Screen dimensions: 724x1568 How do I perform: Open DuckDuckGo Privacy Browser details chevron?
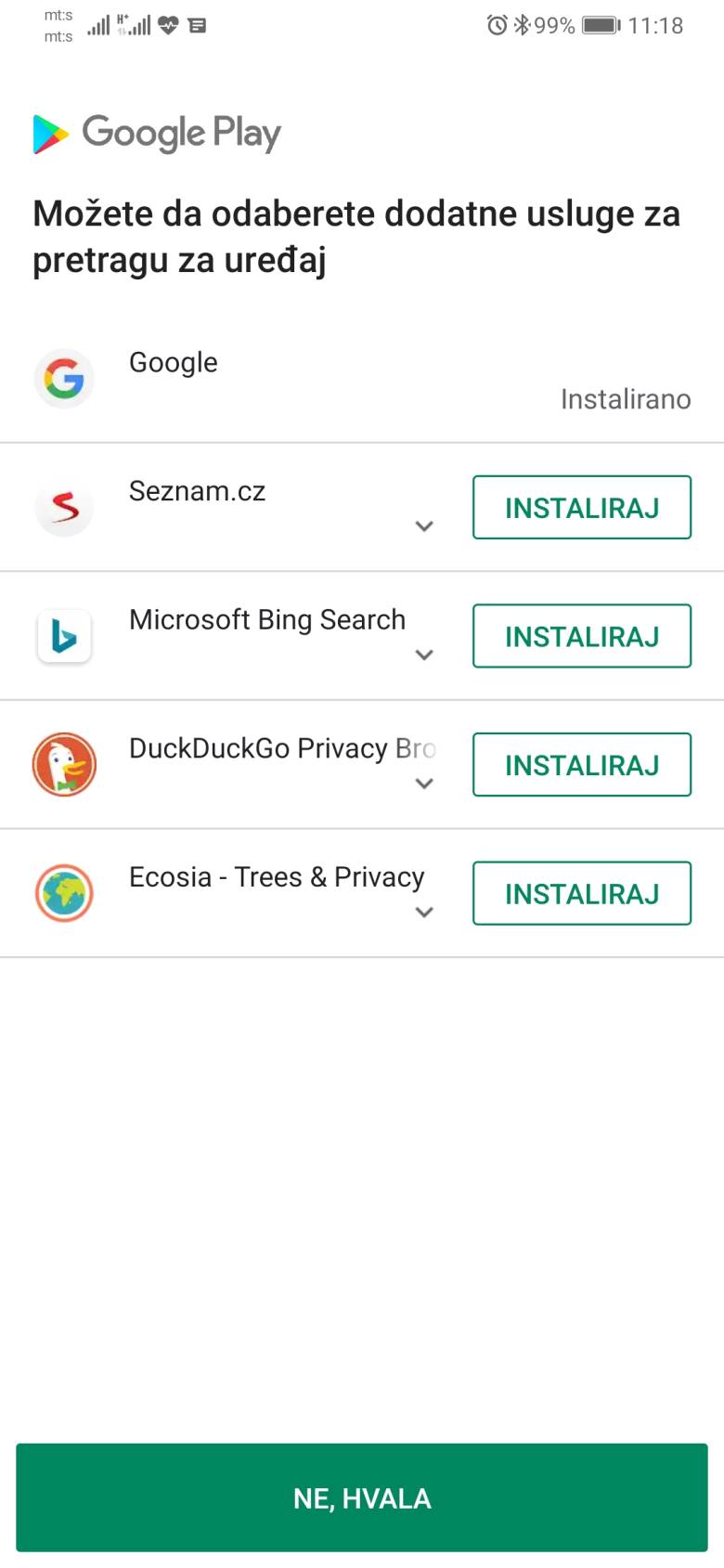pyautogui.click(x=424, y=783)
